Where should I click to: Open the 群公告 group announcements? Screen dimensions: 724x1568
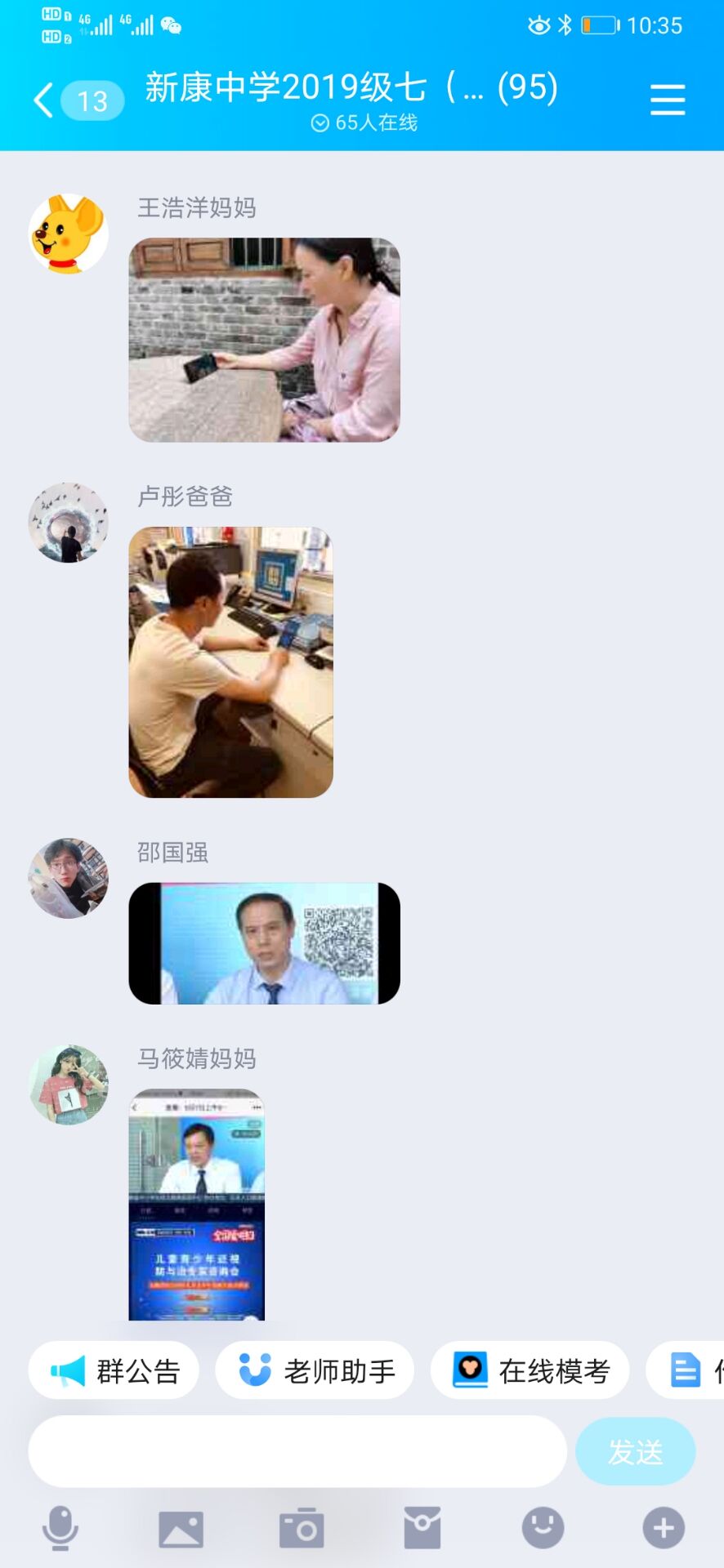point(114,1371)
